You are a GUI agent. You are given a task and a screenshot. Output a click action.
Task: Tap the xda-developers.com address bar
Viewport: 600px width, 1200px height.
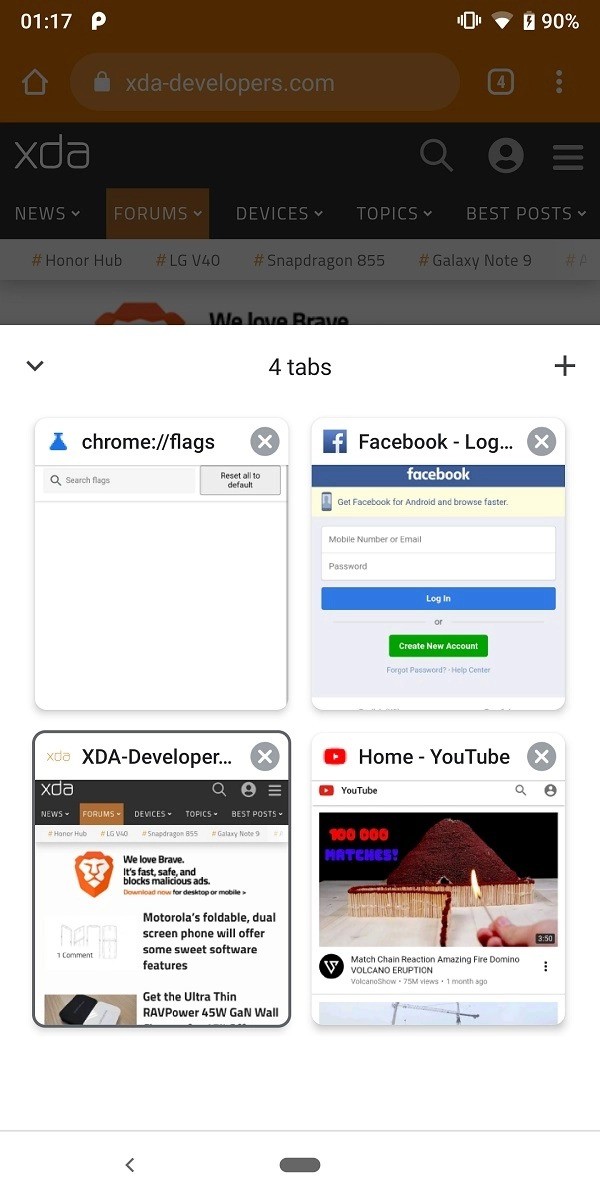pos(265,82)
